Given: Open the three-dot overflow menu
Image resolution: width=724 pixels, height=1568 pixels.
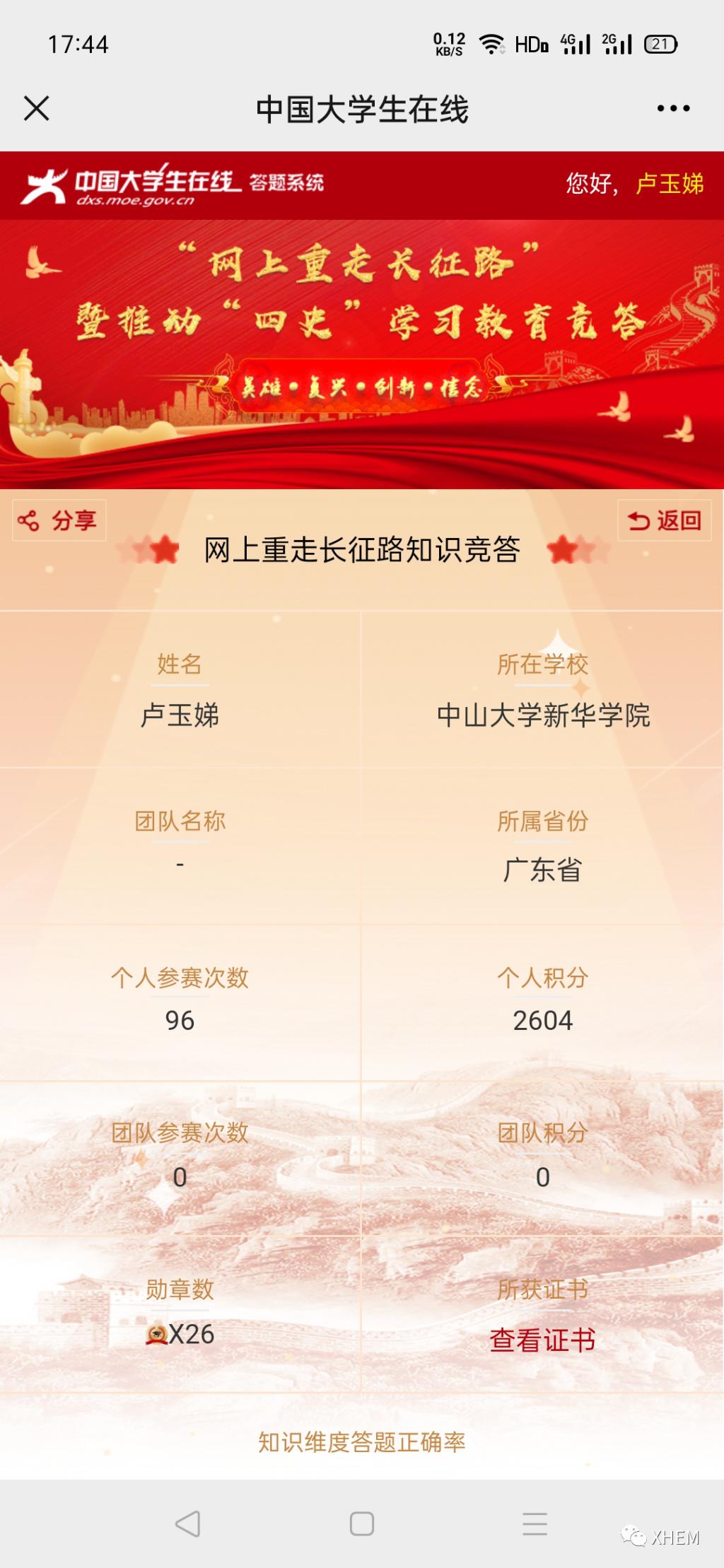Looking at the screenshot, I should [673, 109].
